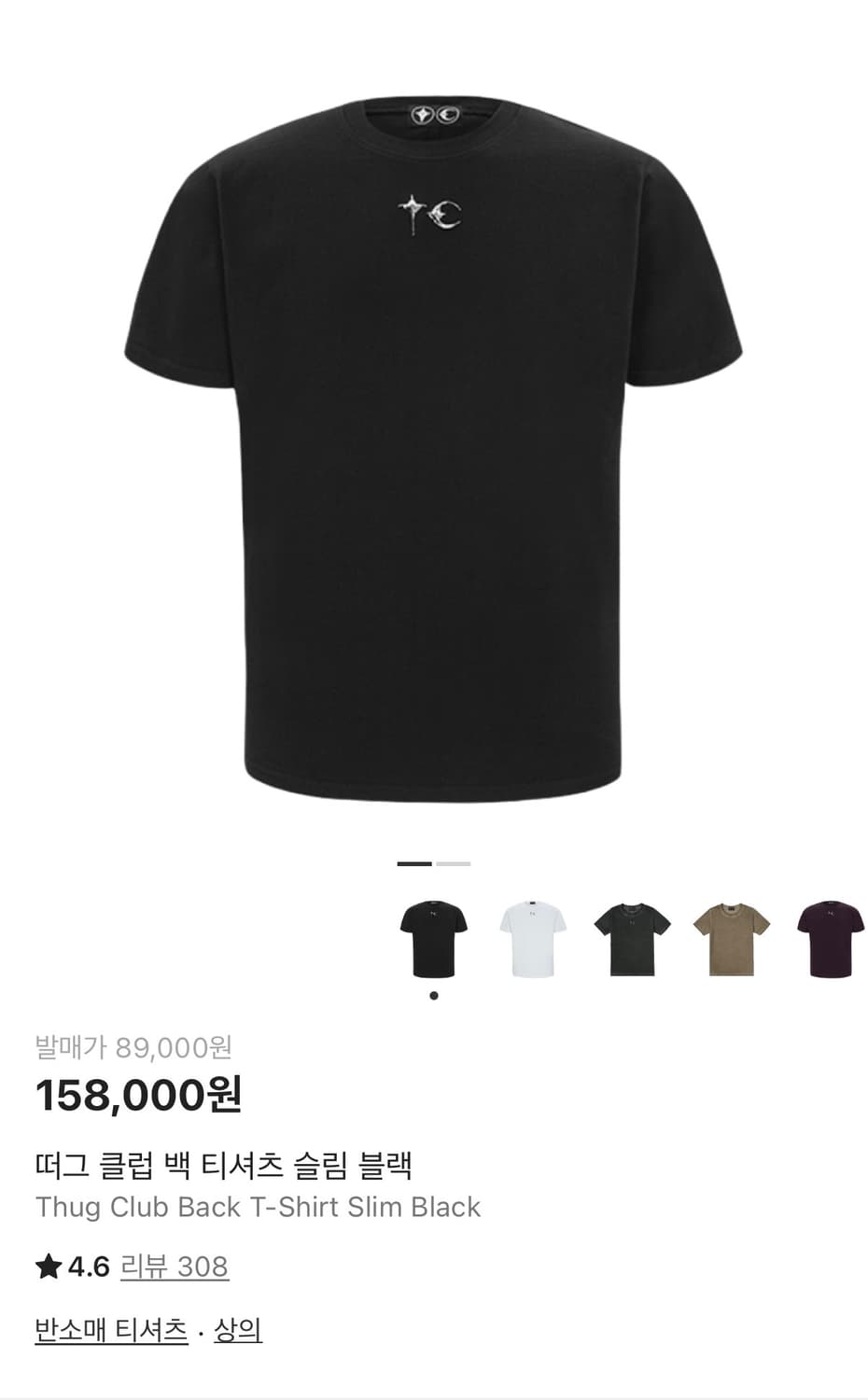Viewport: 868px width, 1400px height.
Task: Click the selected-color dot under black thumbnail
Action: [432, 997]
